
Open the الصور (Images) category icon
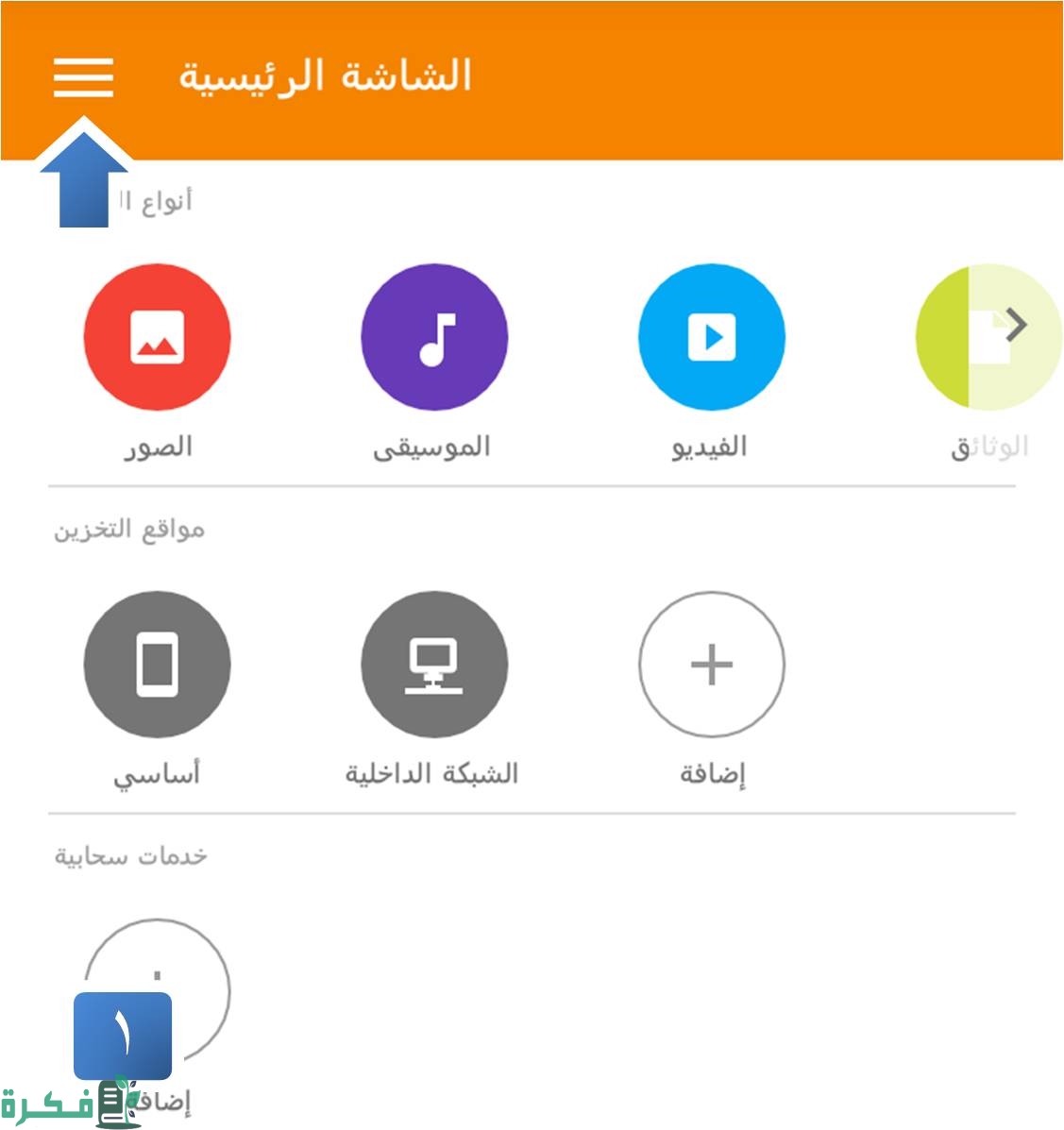click(x=158, y=337)
